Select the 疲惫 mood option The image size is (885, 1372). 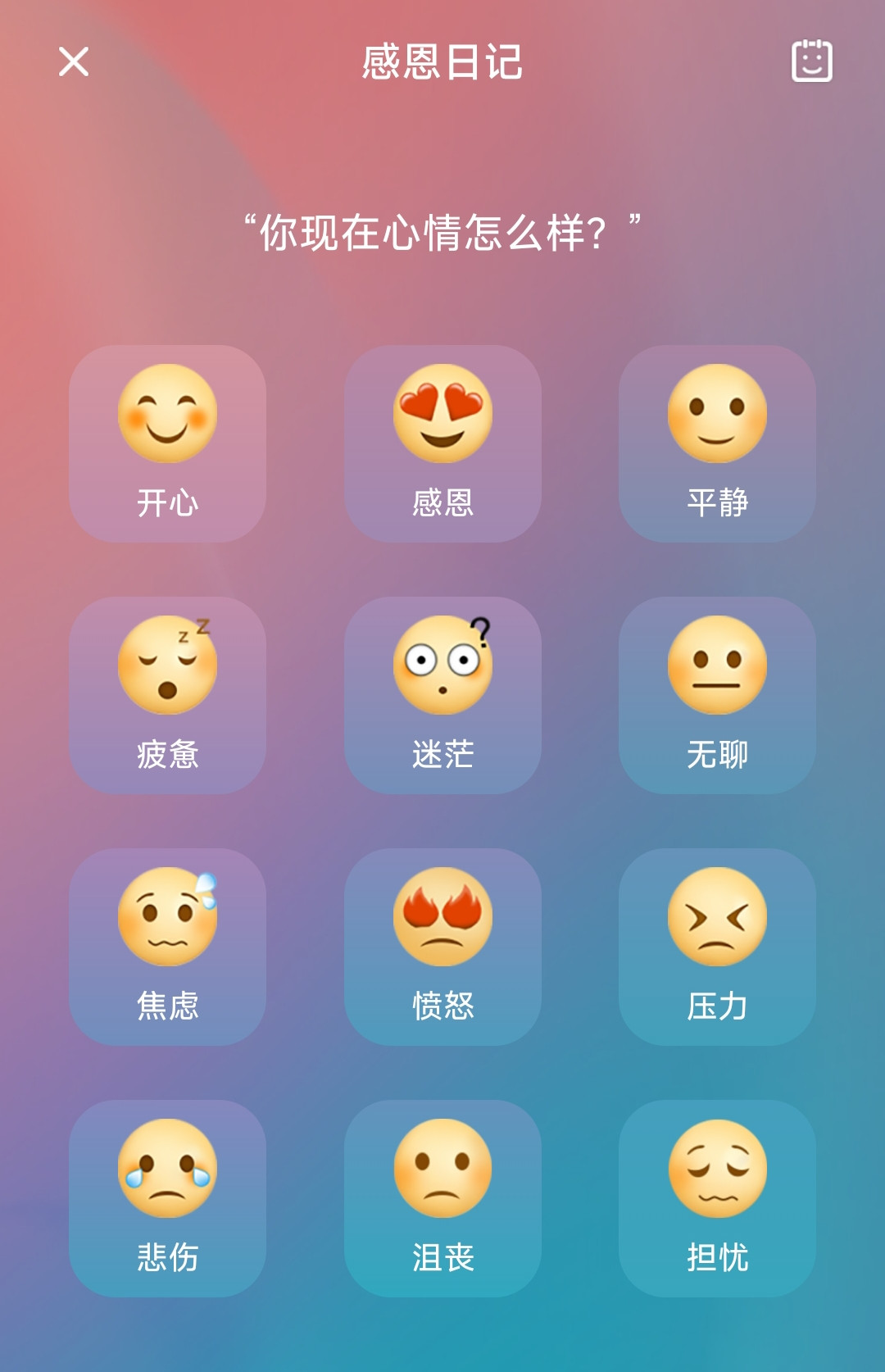click(x=168, y=695)
